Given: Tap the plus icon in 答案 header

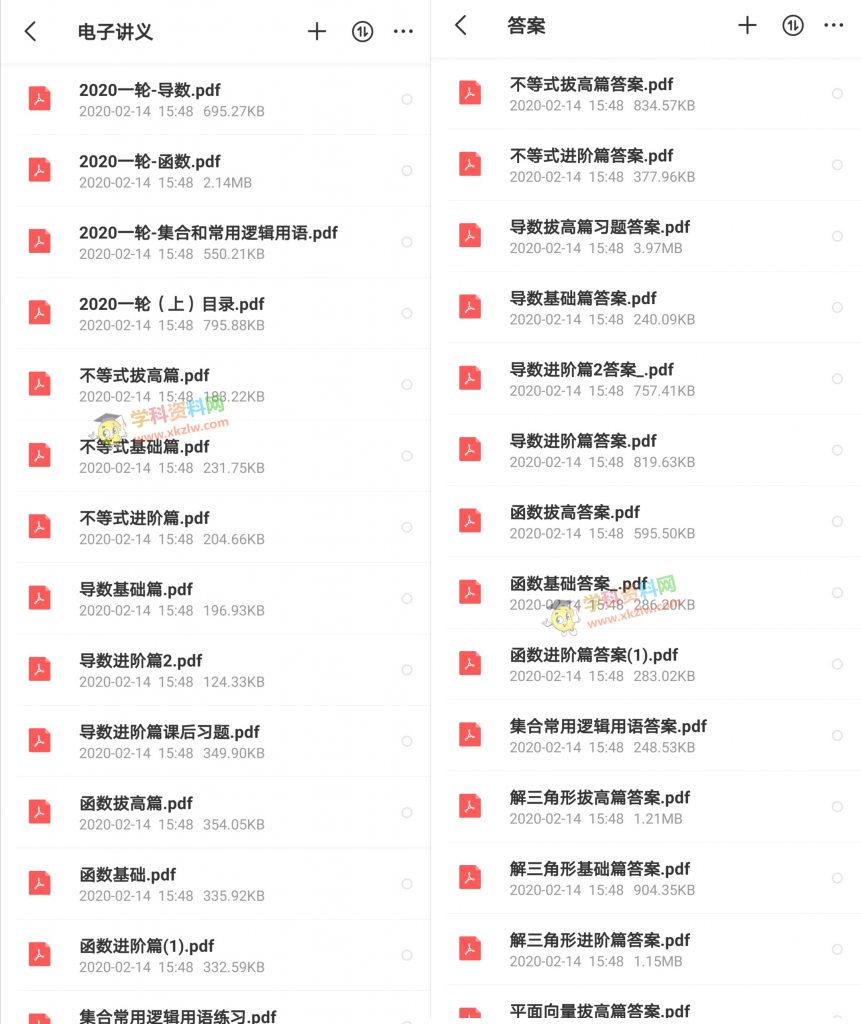Looking at the screenshot, I should pyautogui.click(x=747, y=26).
